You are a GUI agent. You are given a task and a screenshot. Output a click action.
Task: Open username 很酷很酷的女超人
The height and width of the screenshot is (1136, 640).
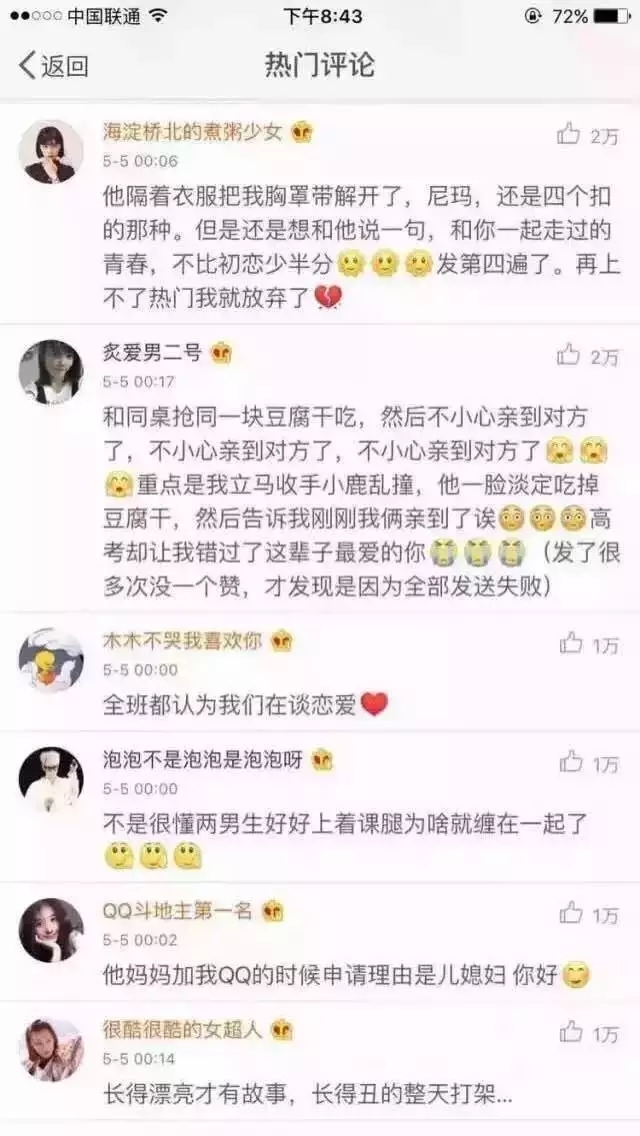[182, 1030]
